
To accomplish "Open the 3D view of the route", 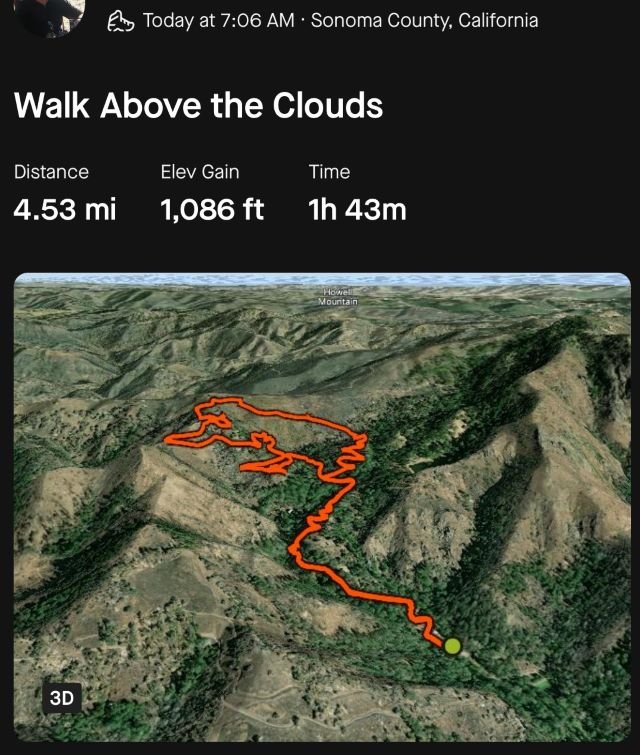I will 61,698.
